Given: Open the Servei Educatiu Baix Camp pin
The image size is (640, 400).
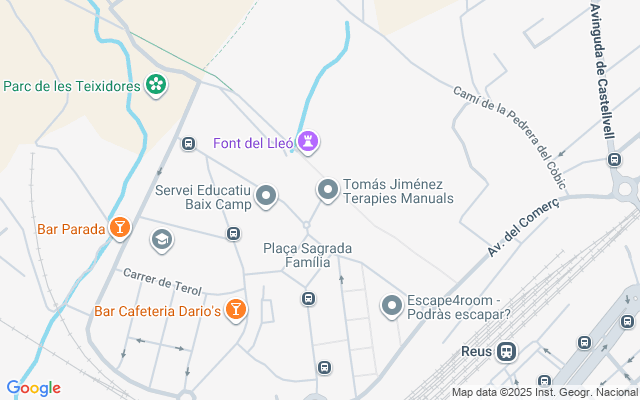Looking at the screenshot, I should (x=266, y=197).
